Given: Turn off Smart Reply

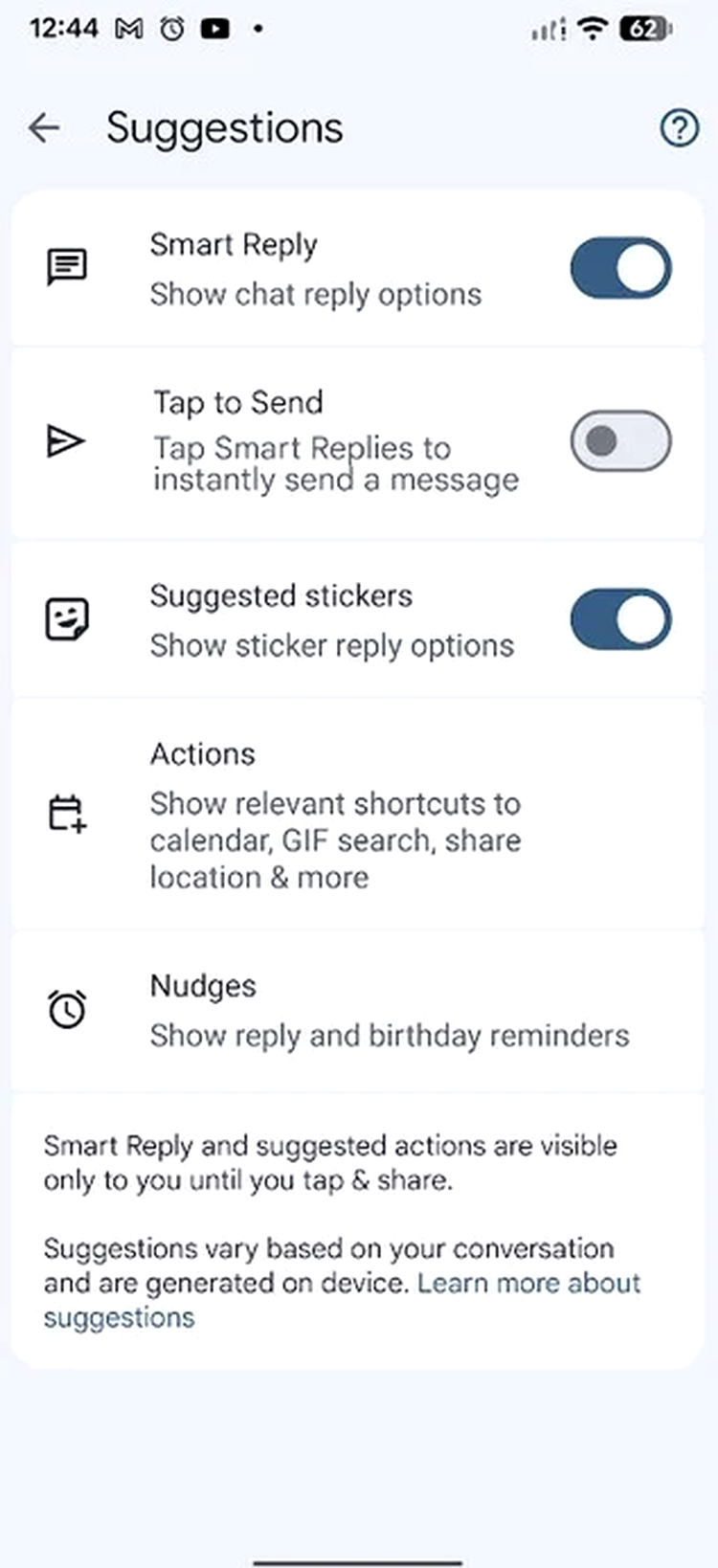Looking at the screenshot, I should [620, 268].
